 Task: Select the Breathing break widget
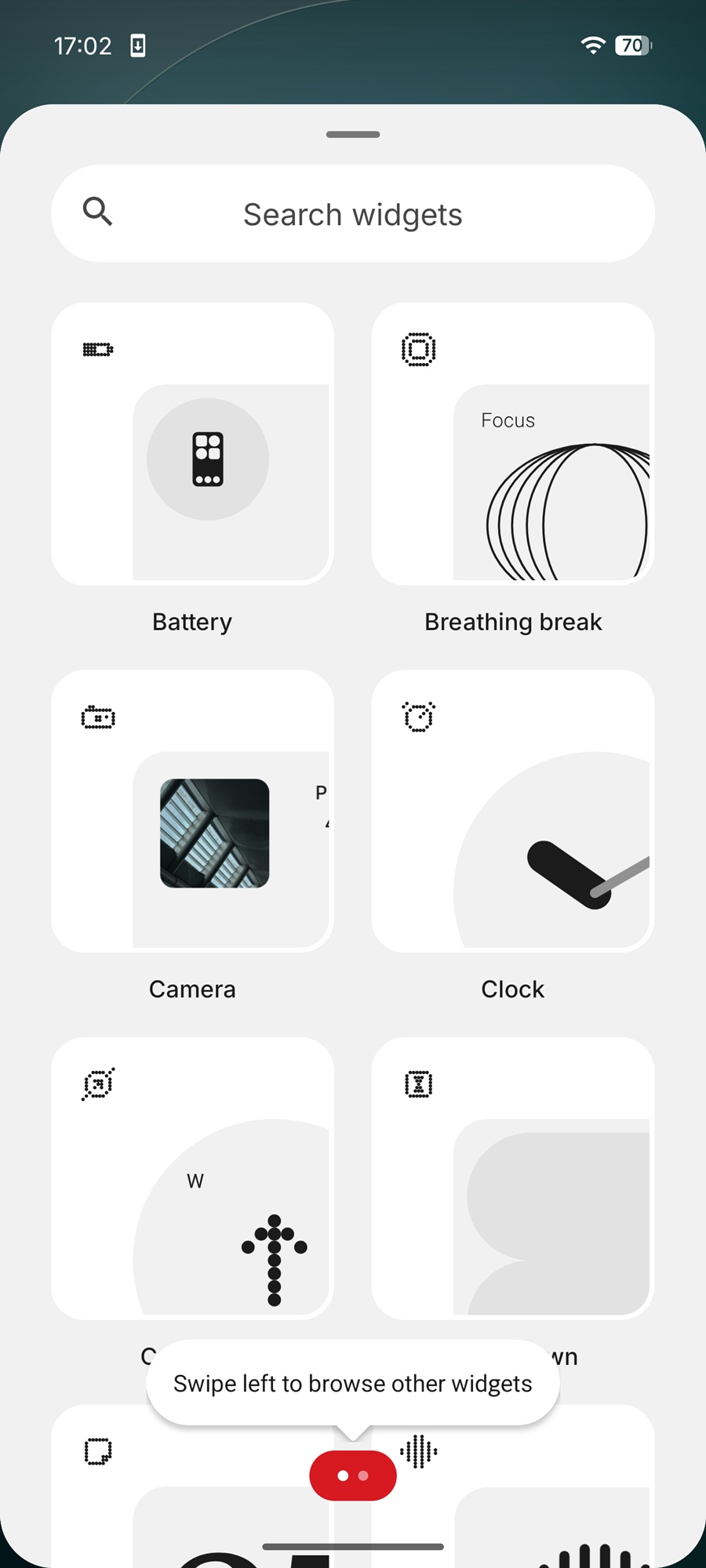(x=512, y=444)
